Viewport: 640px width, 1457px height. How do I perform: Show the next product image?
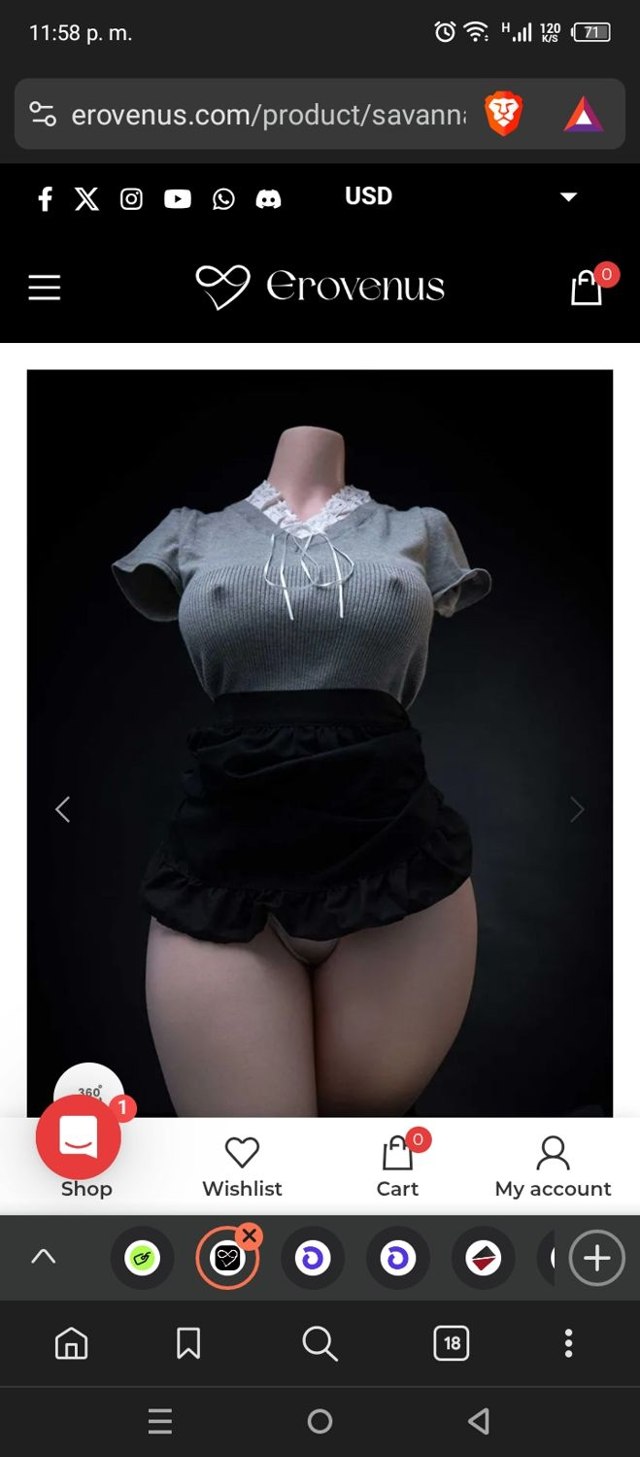[576, 809]
